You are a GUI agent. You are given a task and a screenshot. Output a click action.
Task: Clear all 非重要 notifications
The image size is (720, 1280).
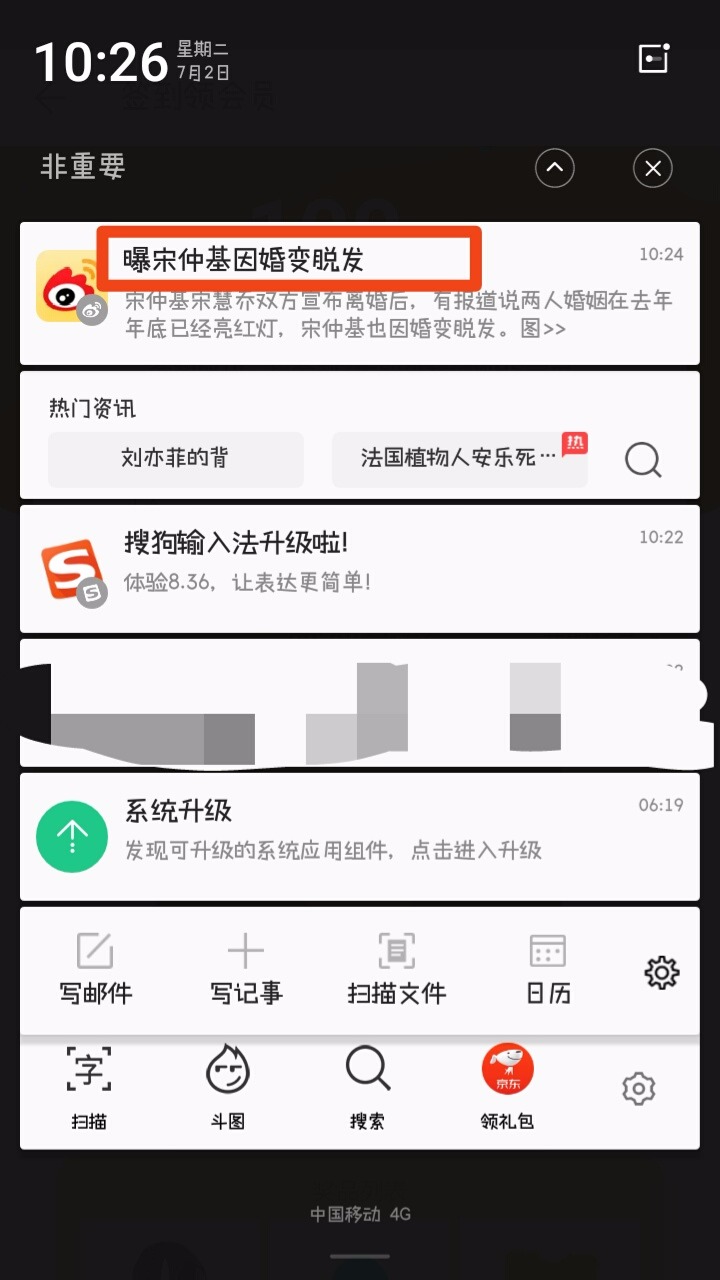pyautogui.click(x=653, y=168)
